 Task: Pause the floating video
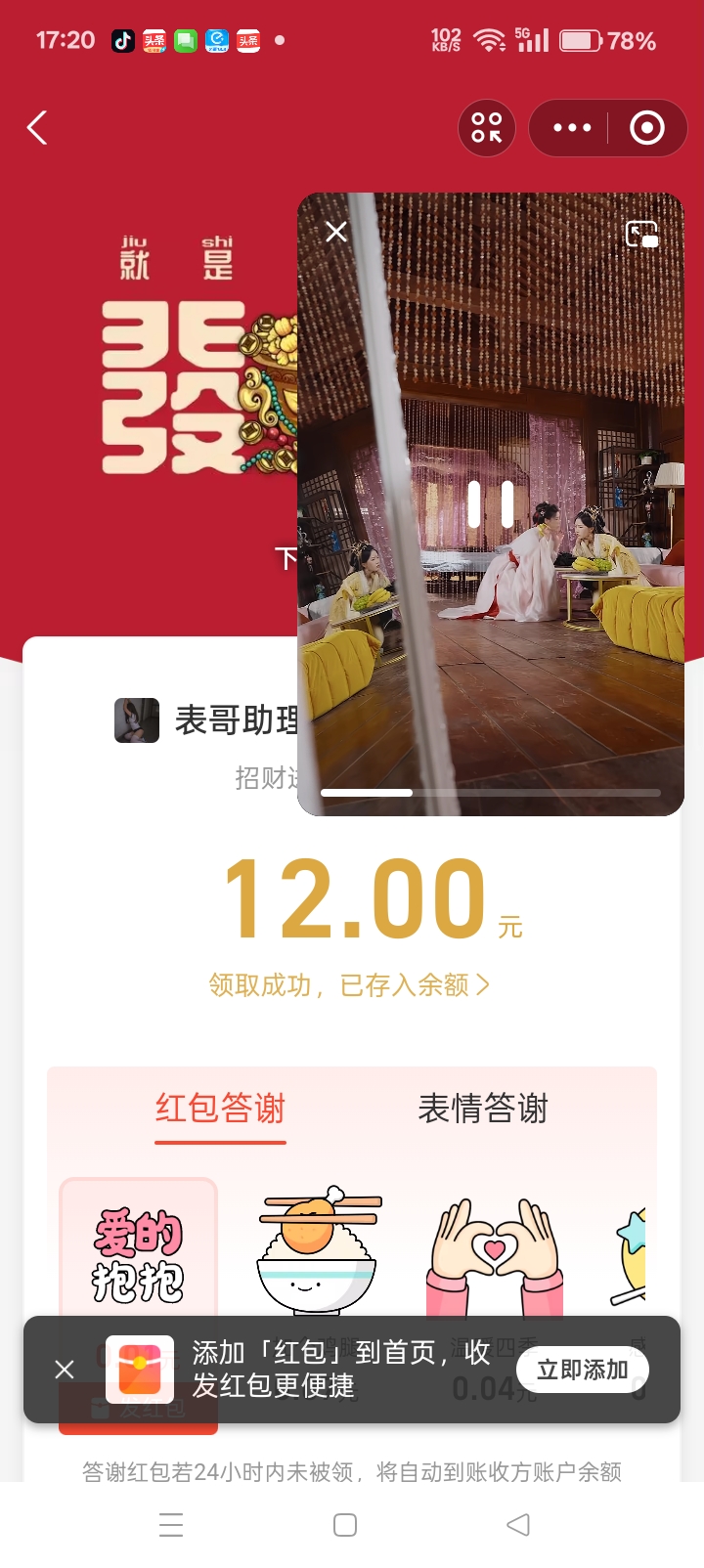[490, 504]
